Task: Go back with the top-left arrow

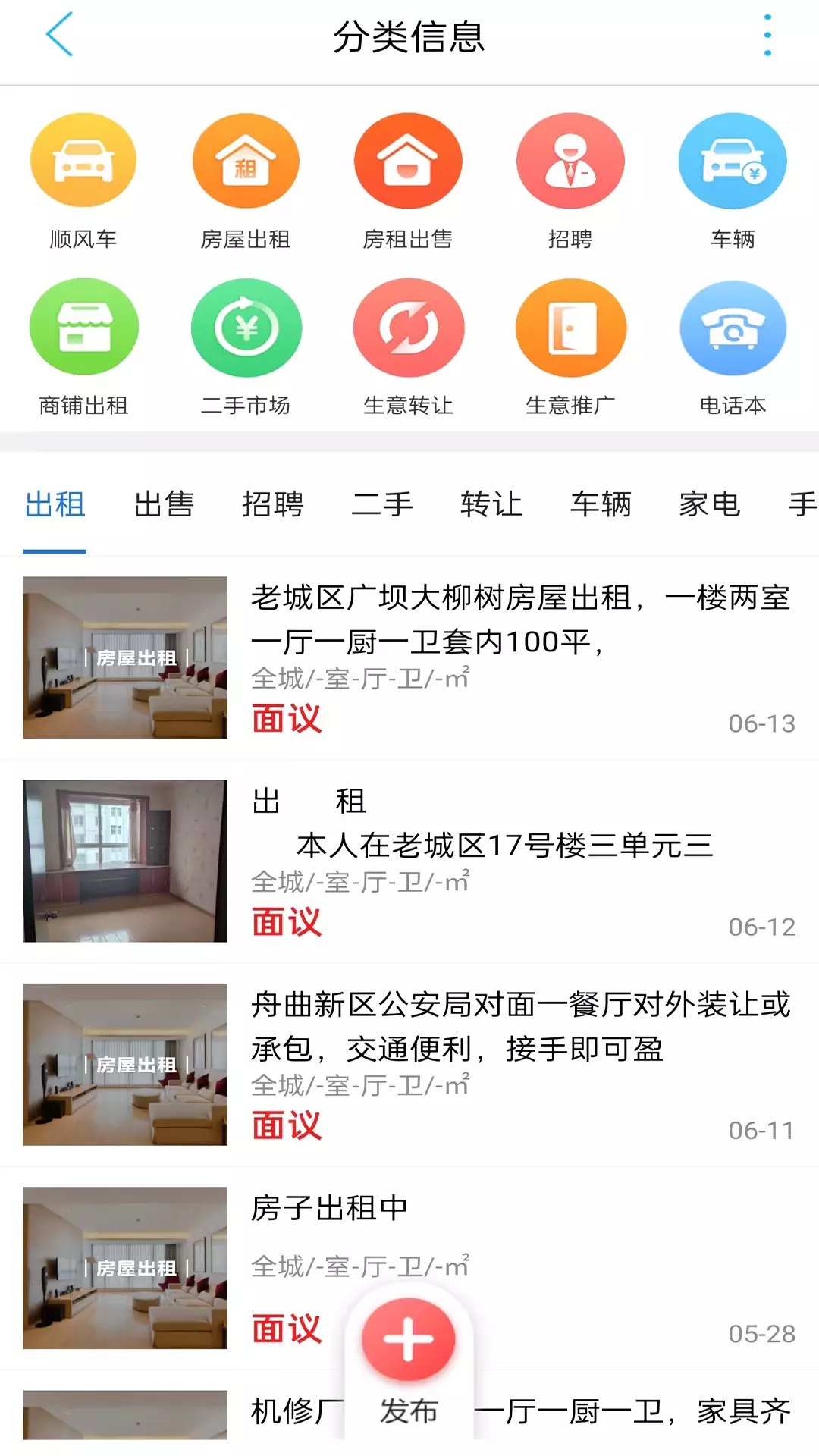Action: [59, 35]
